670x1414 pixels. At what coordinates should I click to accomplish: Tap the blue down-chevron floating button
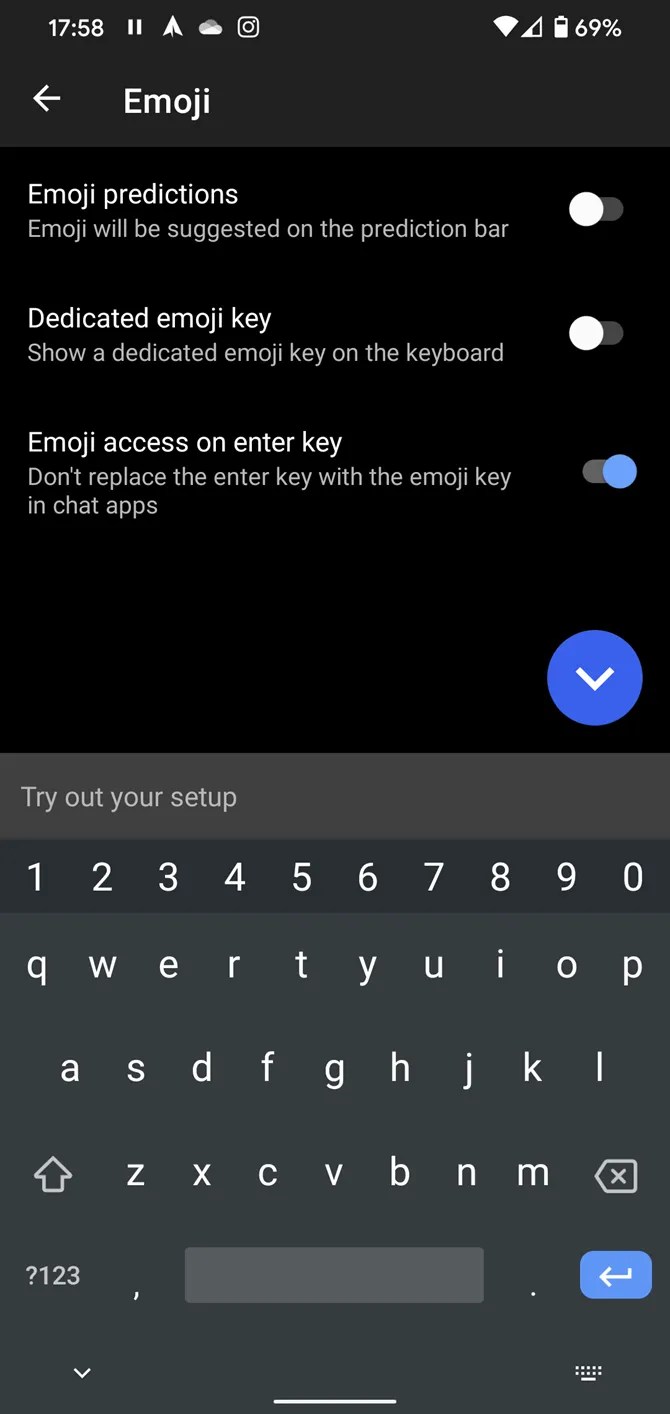(594, 678)
